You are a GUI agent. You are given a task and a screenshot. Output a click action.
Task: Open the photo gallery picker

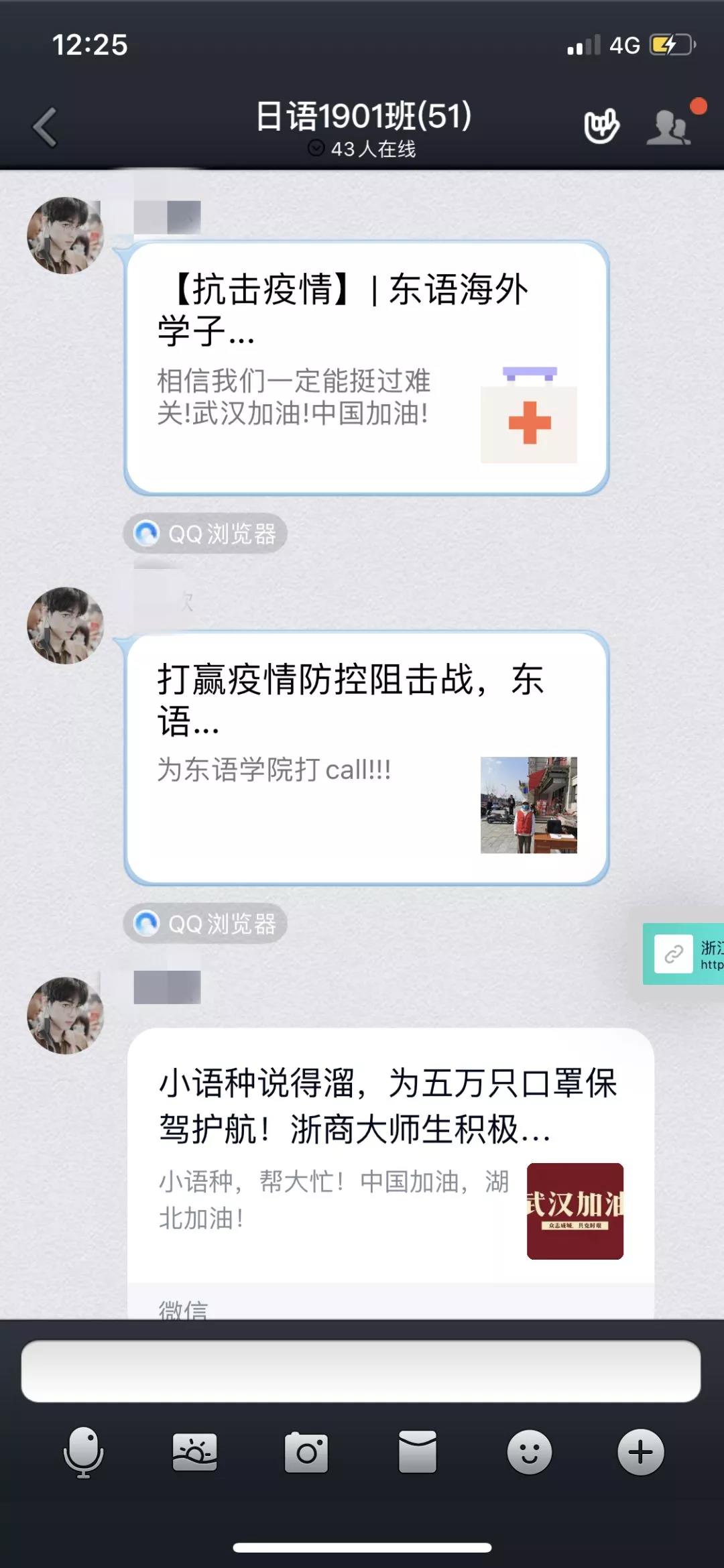[x=194, y=1452]
